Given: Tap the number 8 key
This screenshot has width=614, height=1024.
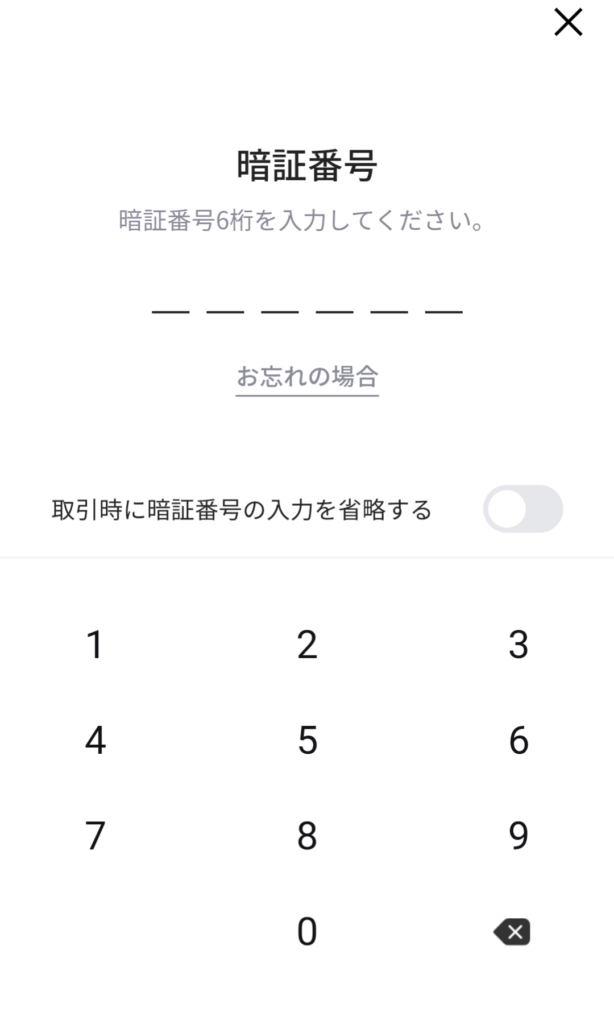Looking at the screenshot, I should tap(307, 835).
